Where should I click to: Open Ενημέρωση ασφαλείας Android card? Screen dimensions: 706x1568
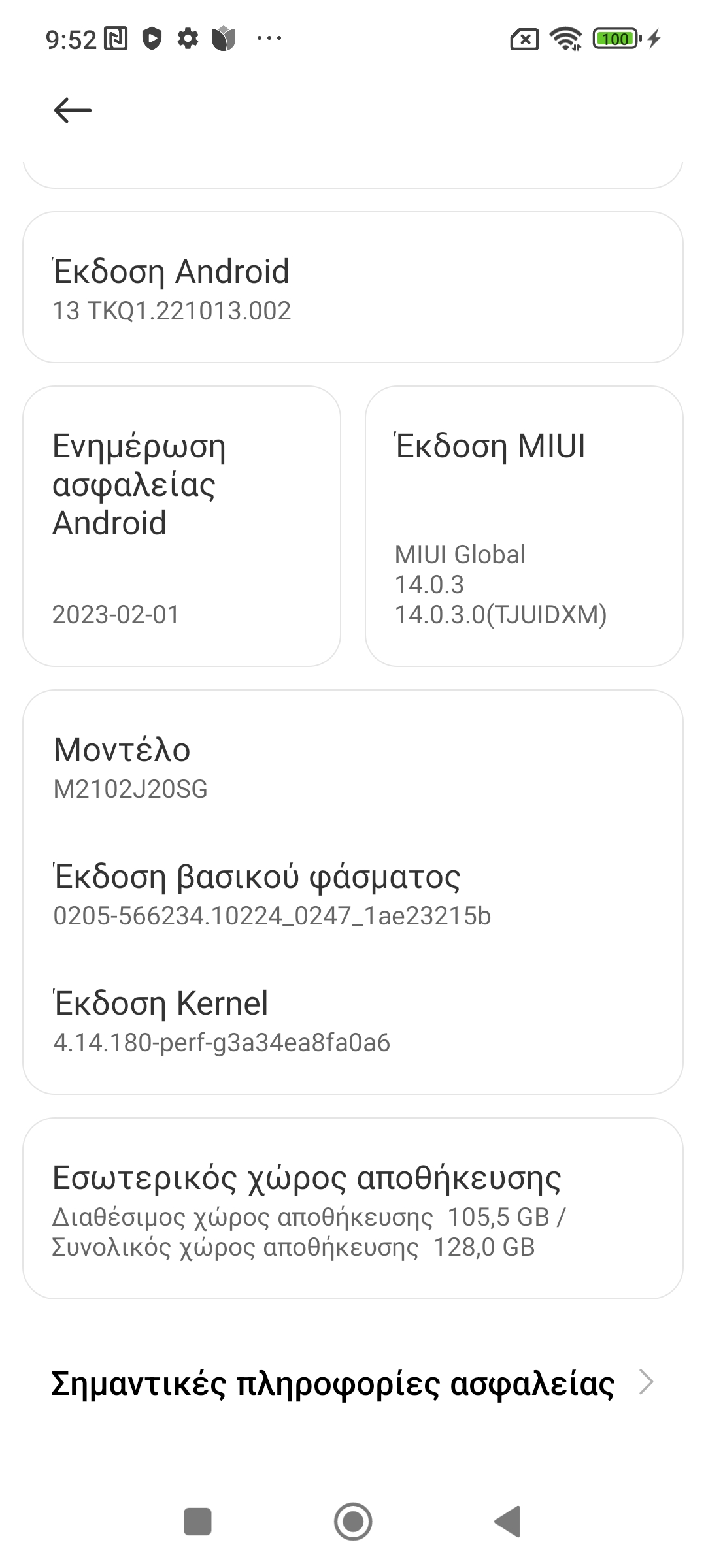click(182, 526)
